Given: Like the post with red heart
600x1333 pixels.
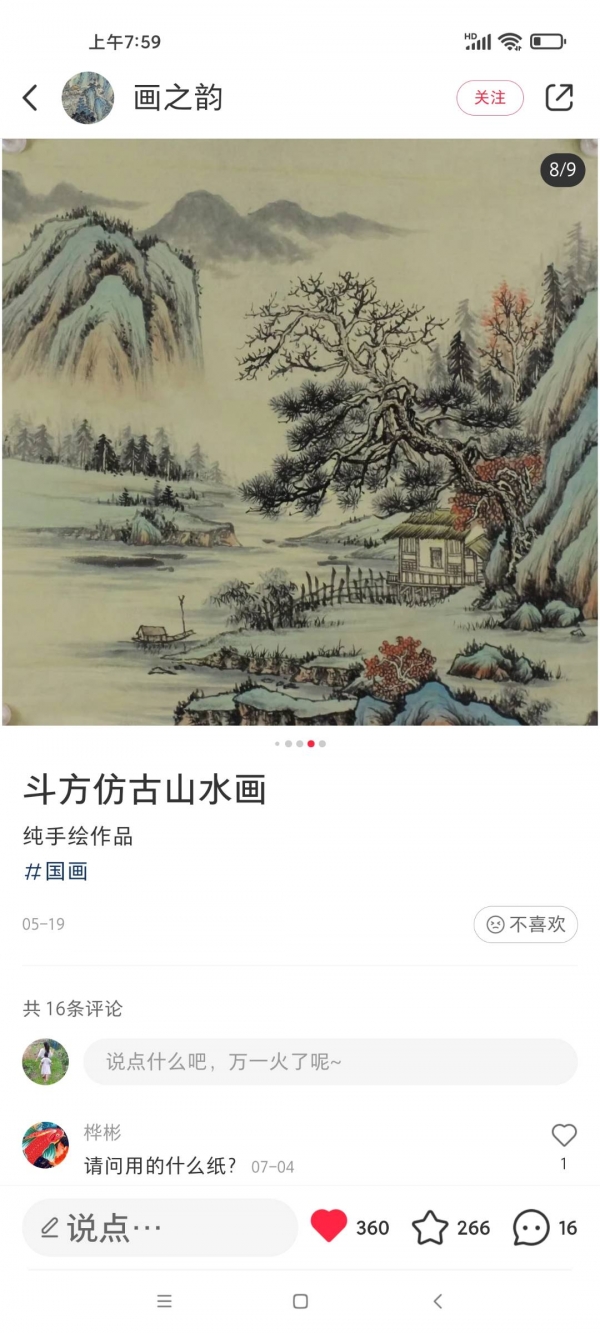Looking at the screenshot, I should (329, 1226).
